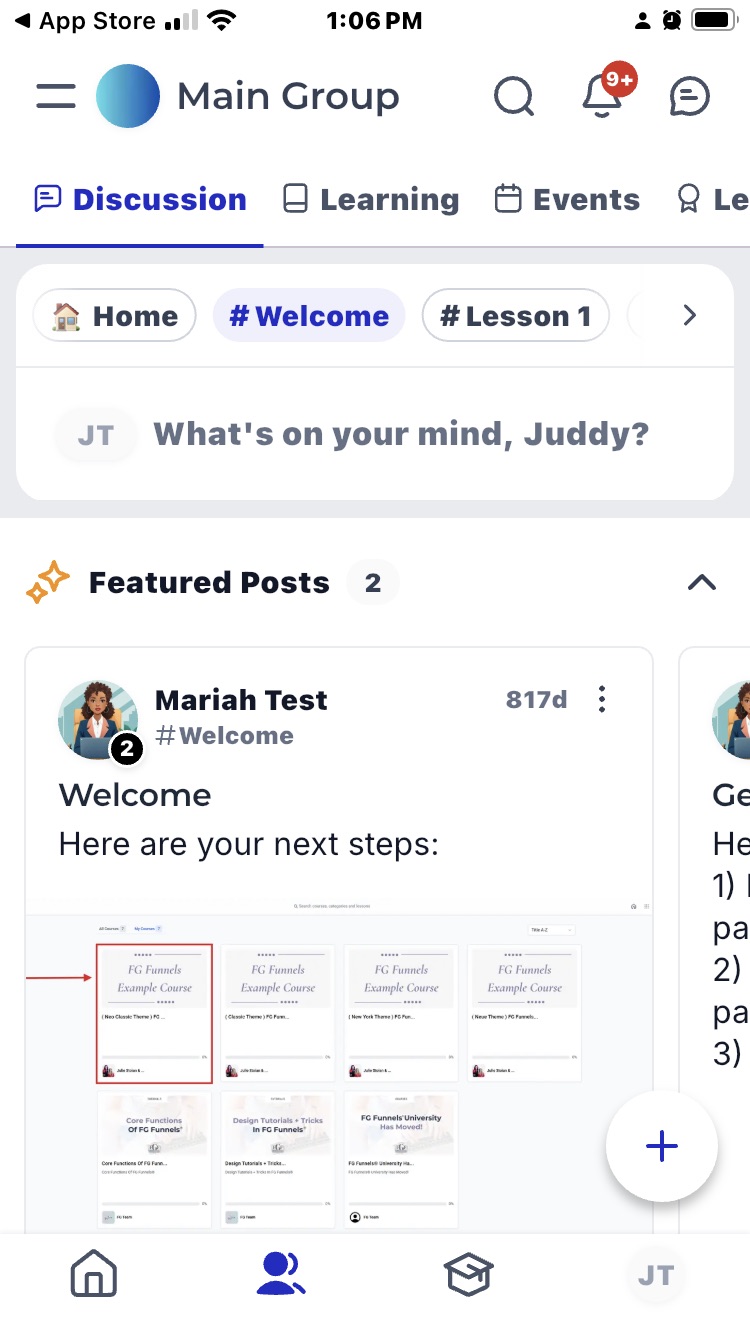Viewport: 750px width, 1334px height.
Task: Select the Home channel chip
Action: [x=115, y=316]
